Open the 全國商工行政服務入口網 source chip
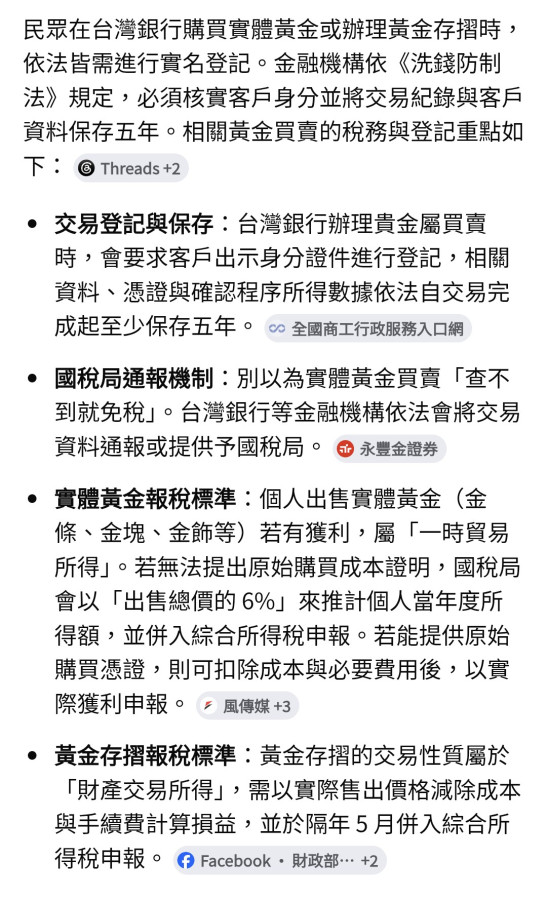The width and height of the screenshot is (547, 900). pyautogui.click(x=367, y=328)
